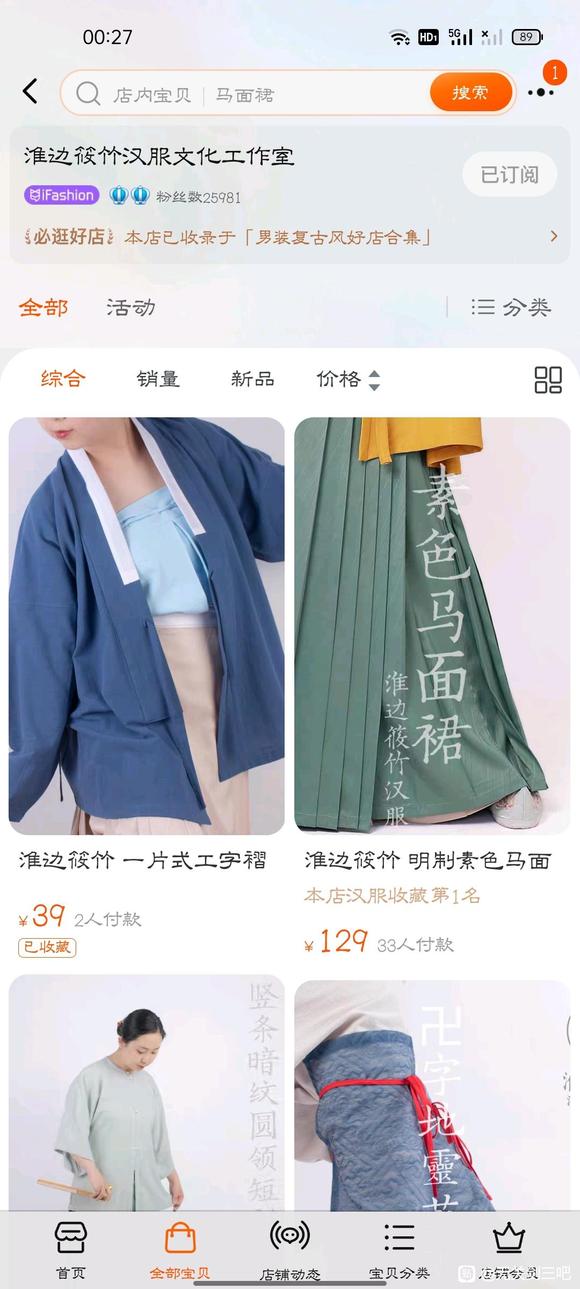The image size is (580, 1289).
Task: Switch to the 活动 tab
Action: [131, 307]
